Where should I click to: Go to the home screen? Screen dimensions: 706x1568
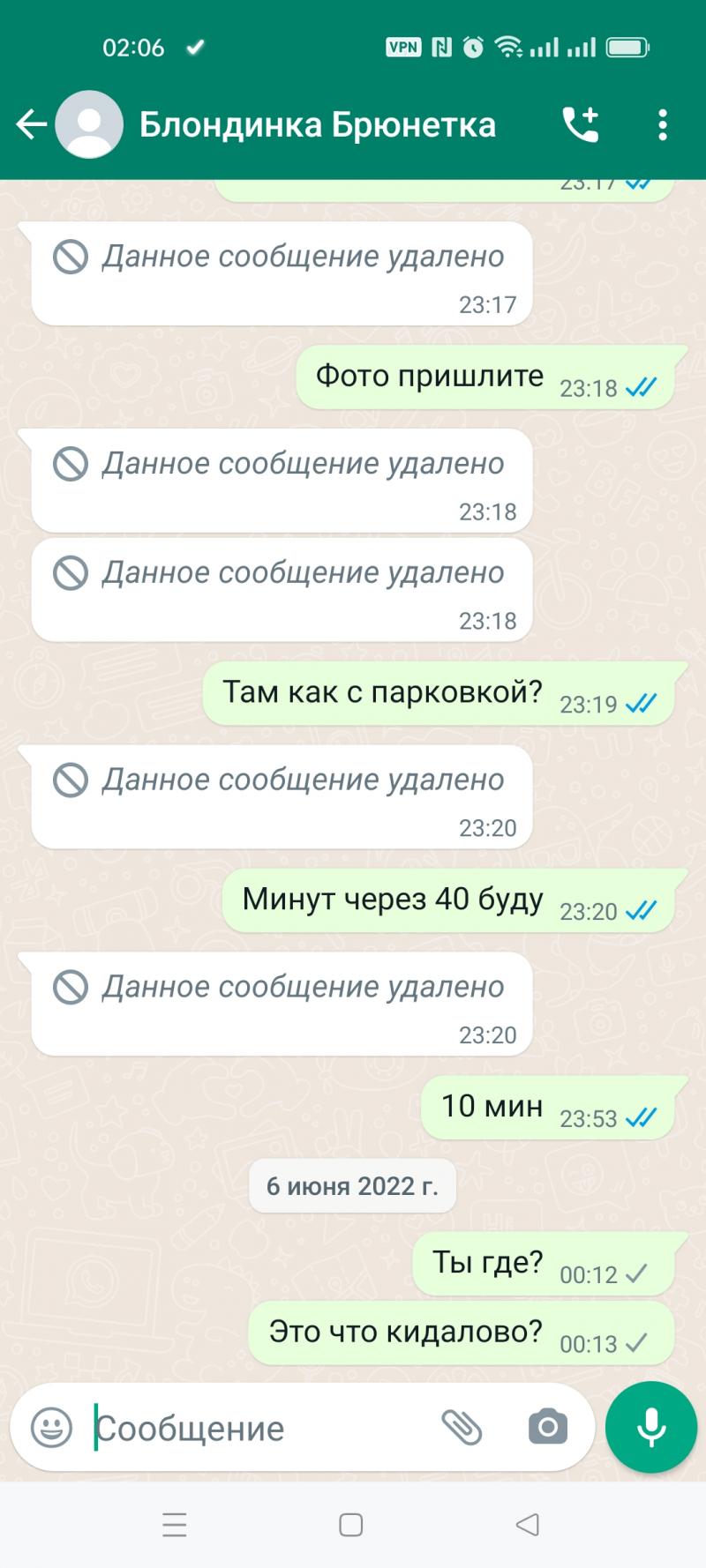click(x=351, y=1525)
